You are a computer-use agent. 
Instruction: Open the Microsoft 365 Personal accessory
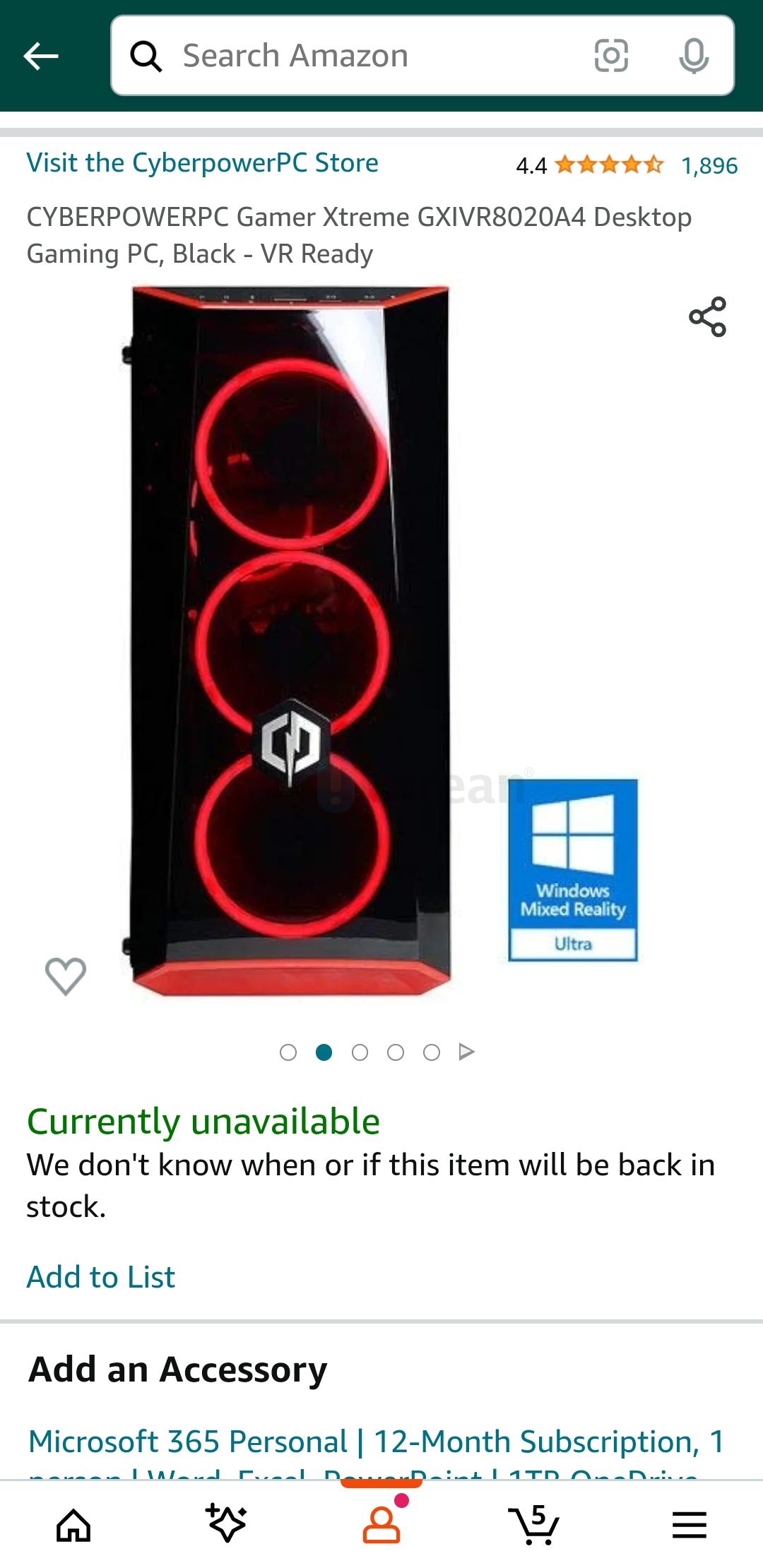click(x=376, y=1442)
